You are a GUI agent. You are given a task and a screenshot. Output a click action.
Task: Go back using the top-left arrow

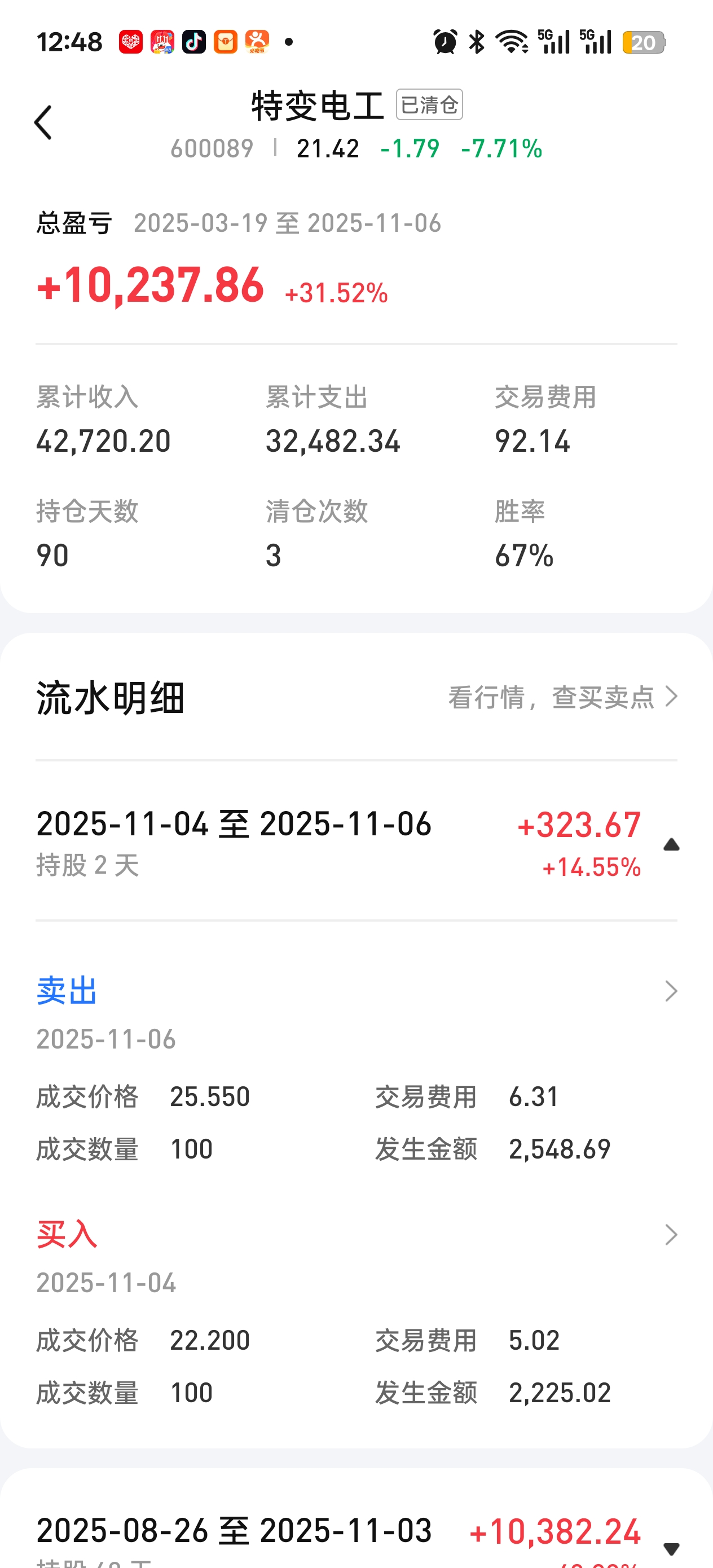click(43, 122)
